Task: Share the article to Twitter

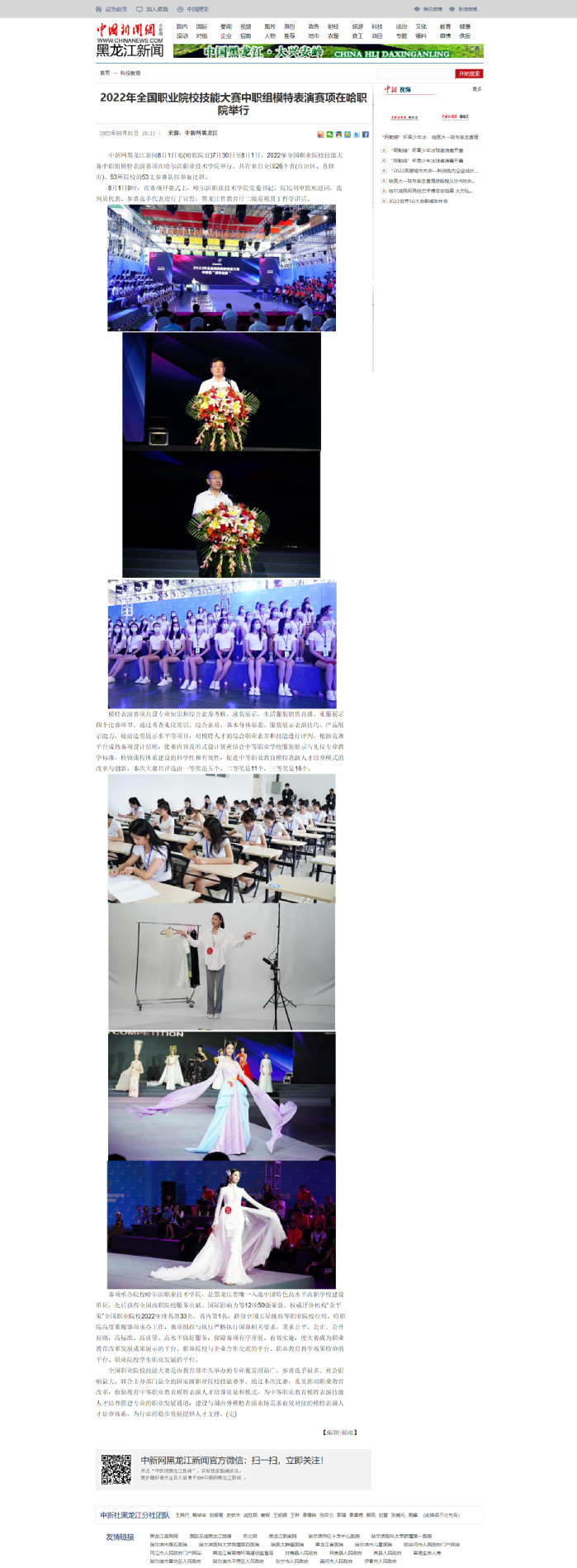Action: [x=357, y=134]
